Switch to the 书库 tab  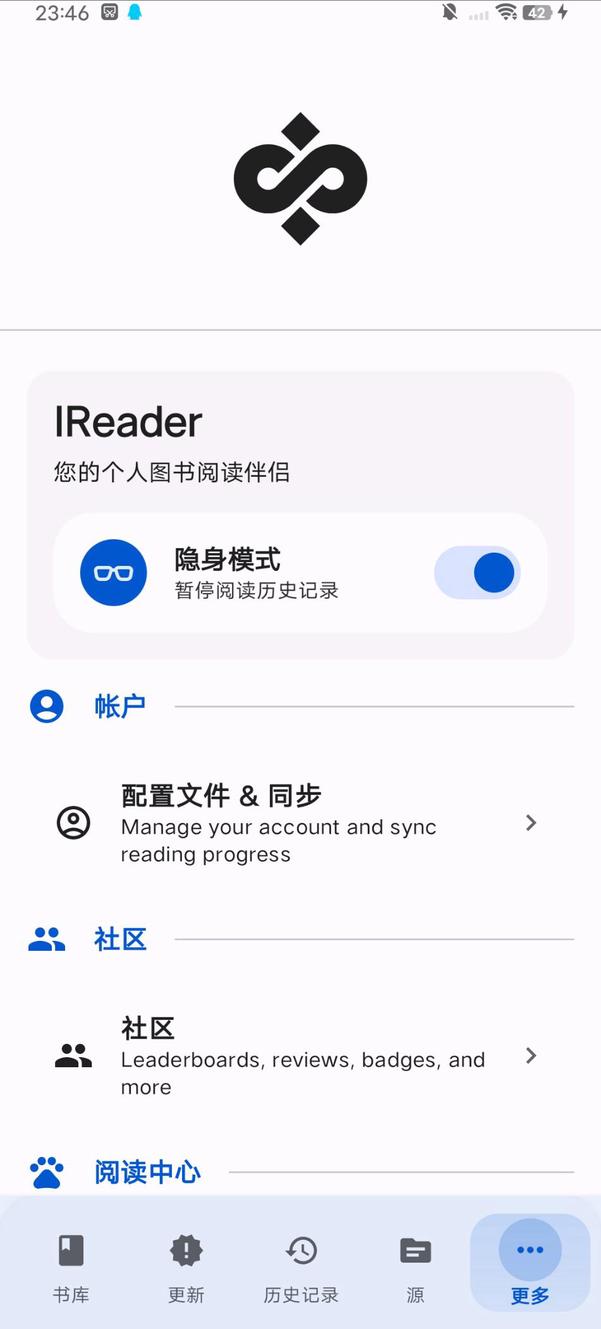pyautogui.click(x=71, y=1267)
